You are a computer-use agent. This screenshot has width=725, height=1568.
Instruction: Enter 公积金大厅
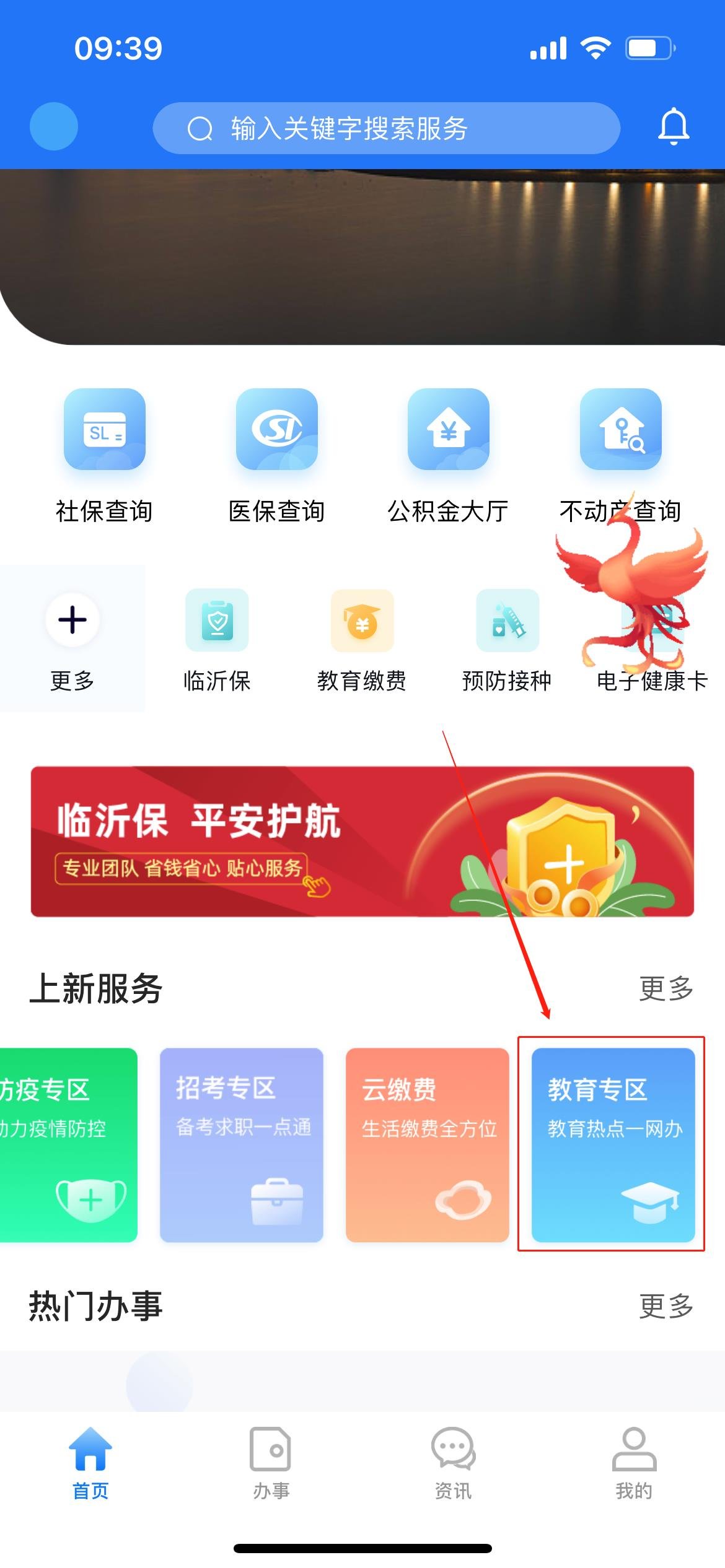point(448,430)
